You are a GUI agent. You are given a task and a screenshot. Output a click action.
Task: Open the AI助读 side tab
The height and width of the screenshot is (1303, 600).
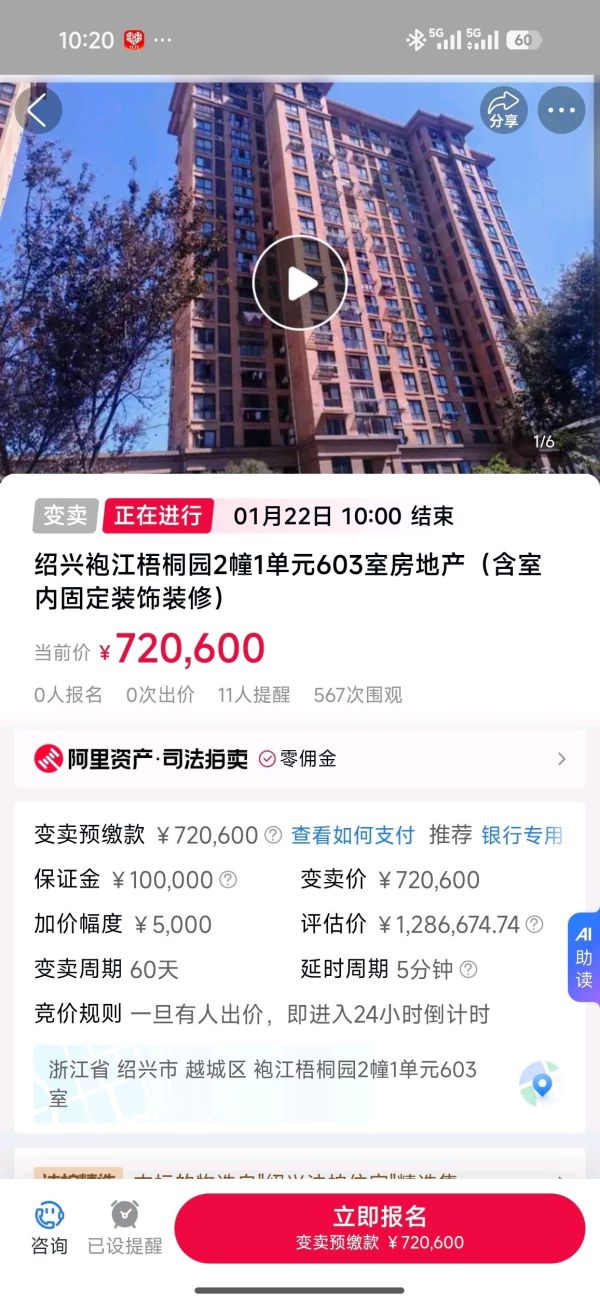(x=584, y=957)
